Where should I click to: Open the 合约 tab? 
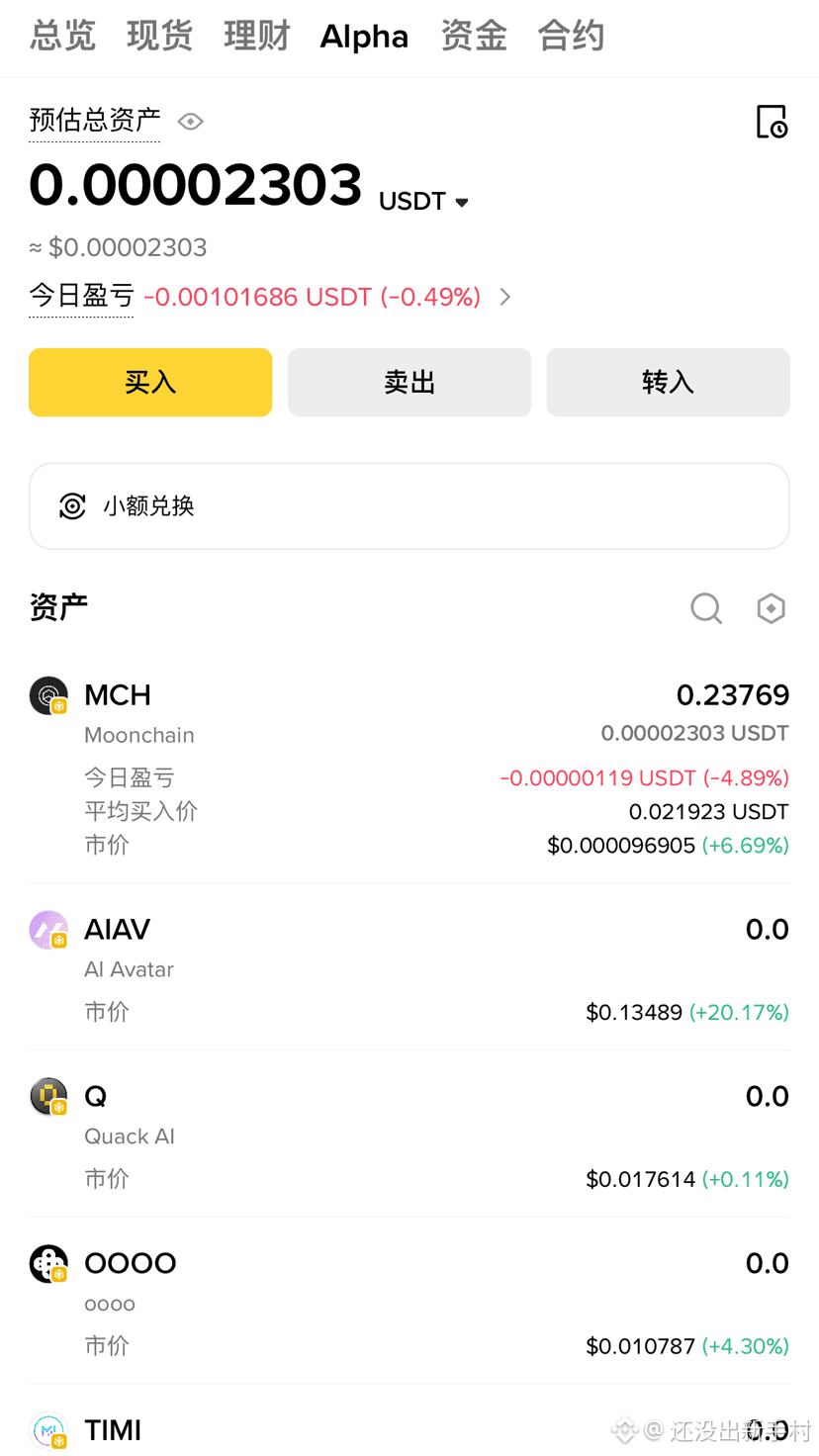click(x=571, y=37)
